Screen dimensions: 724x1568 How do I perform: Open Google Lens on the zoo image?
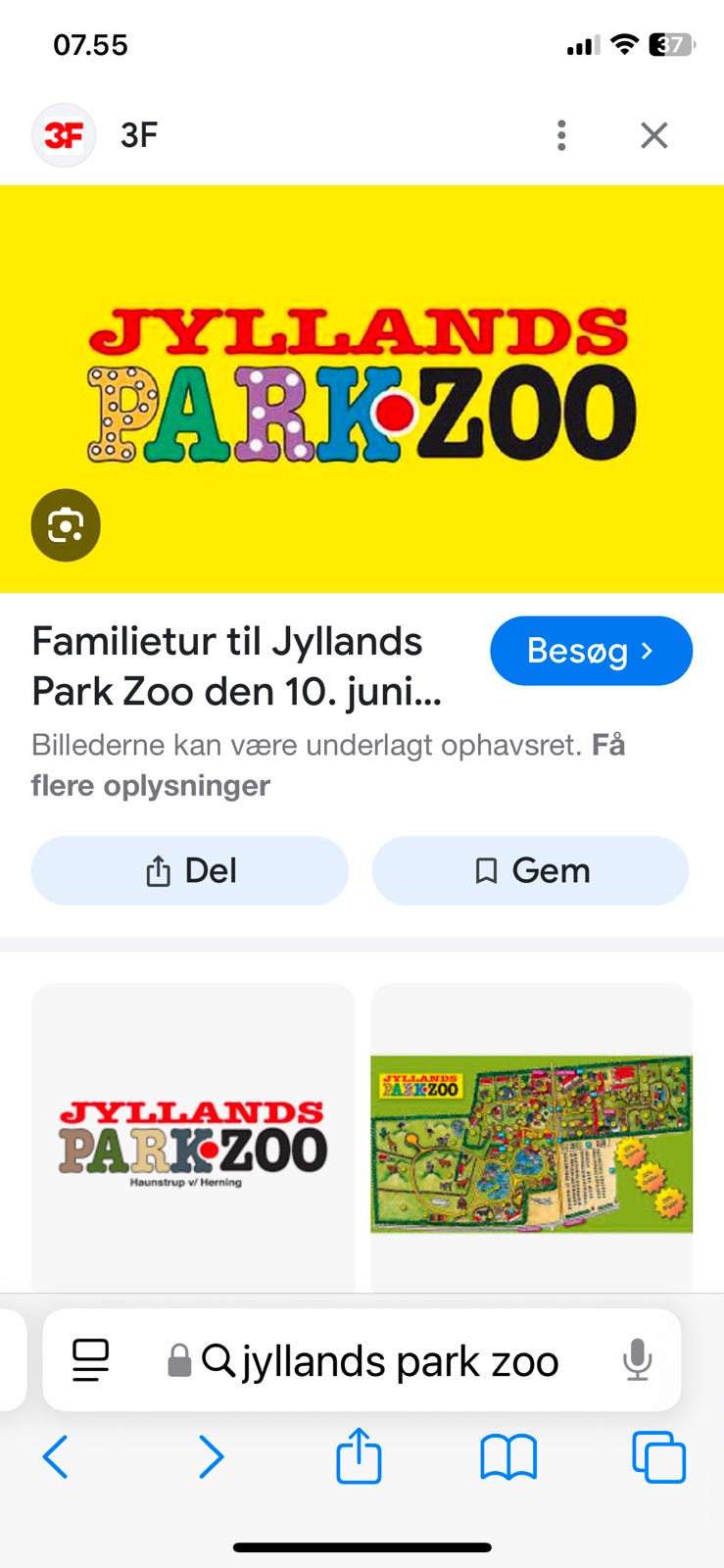65,525
